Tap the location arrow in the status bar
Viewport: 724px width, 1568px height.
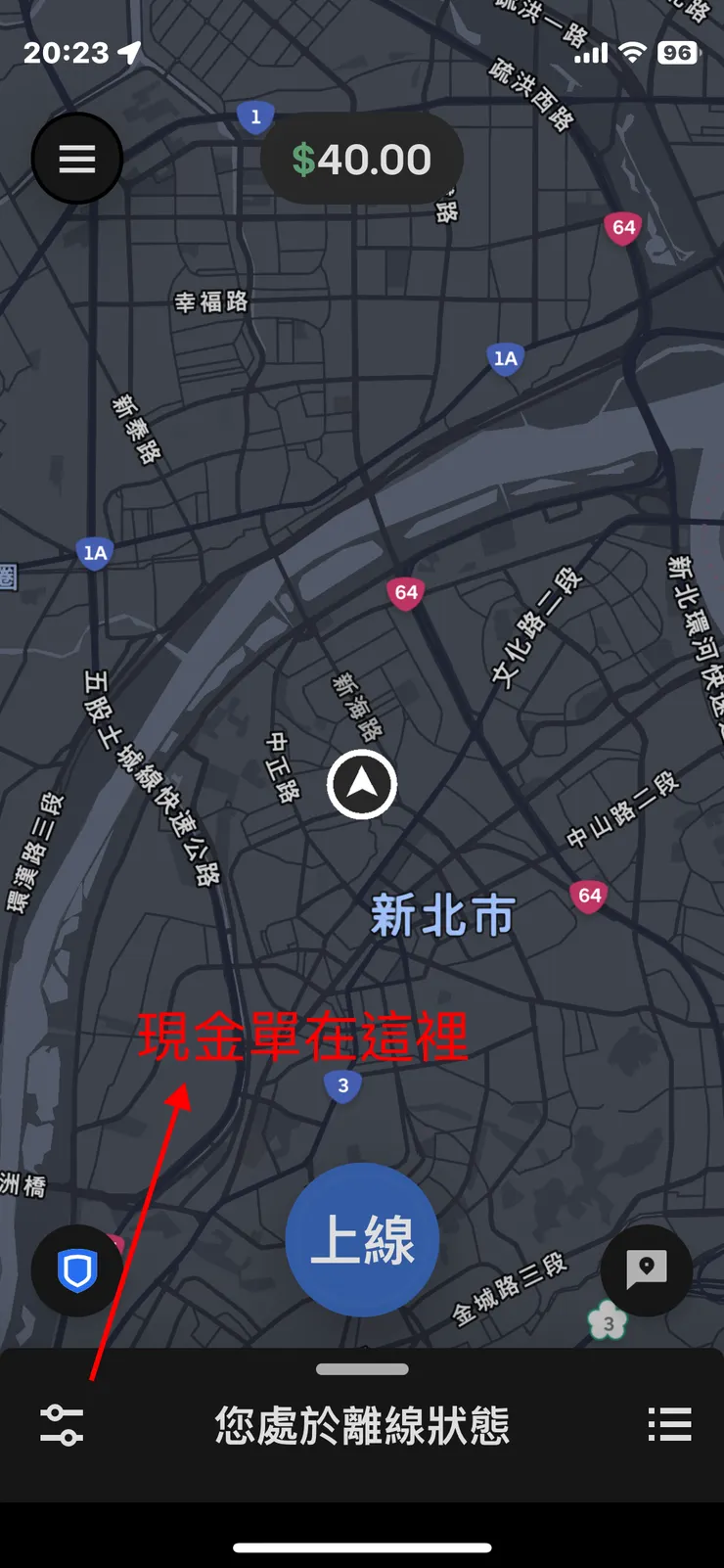point(127,52)
